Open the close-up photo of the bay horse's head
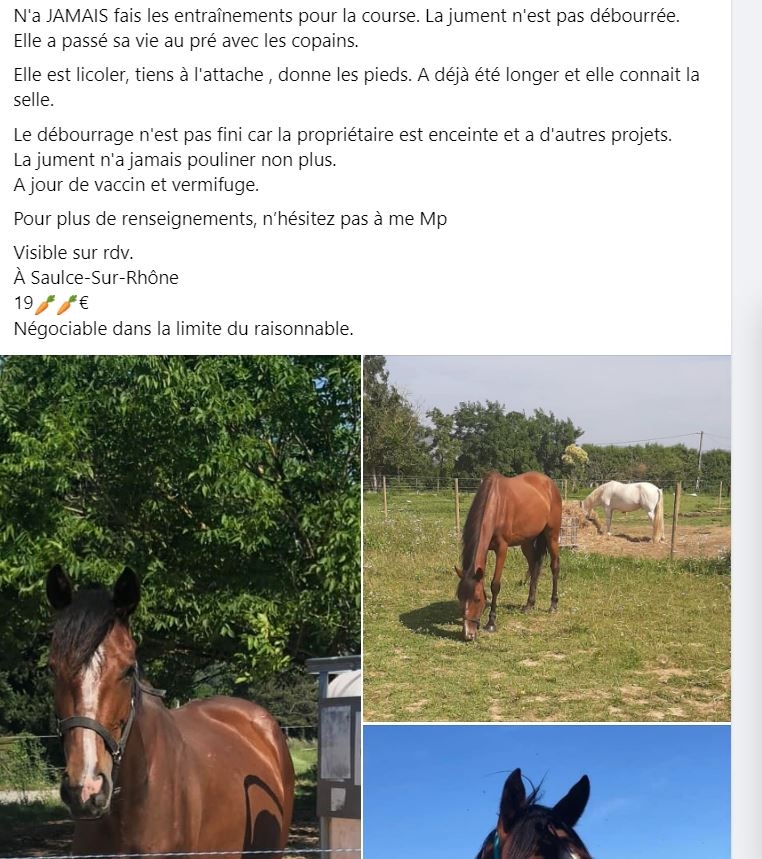Screen dimensions: 762x859 [x=180, y=607]
